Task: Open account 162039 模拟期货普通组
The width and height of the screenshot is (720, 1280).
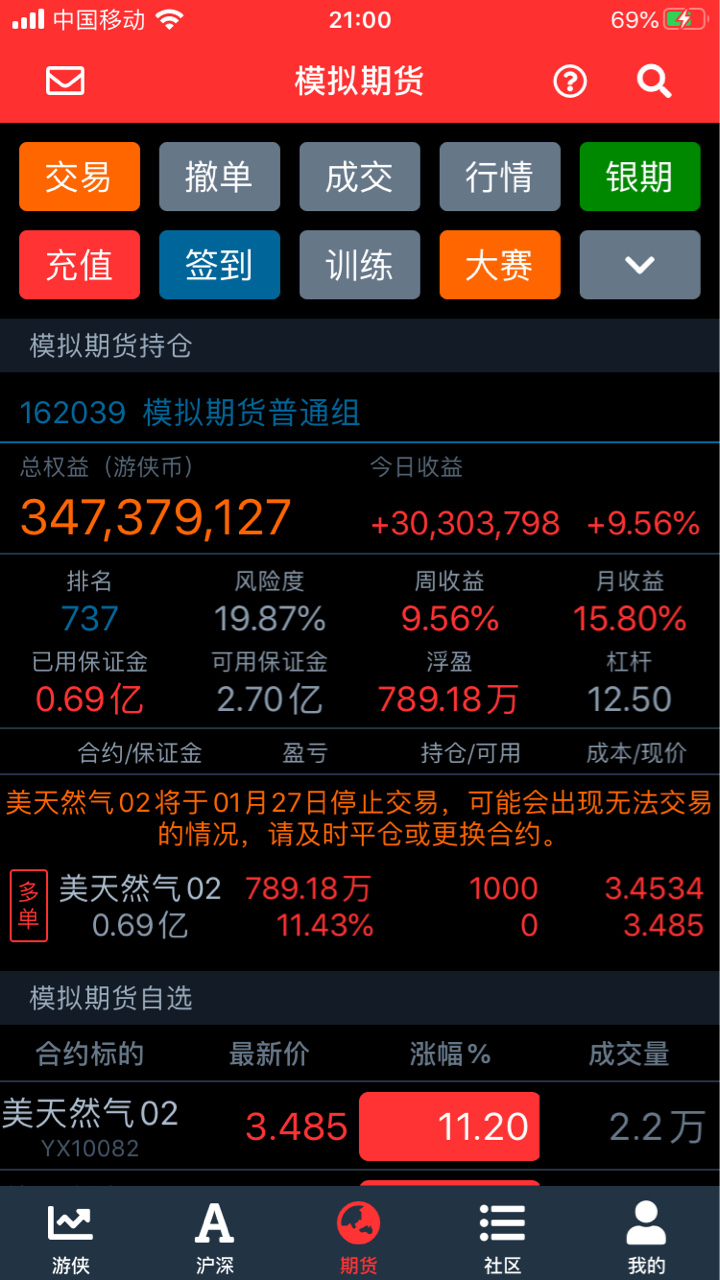Action: point(190,413)
